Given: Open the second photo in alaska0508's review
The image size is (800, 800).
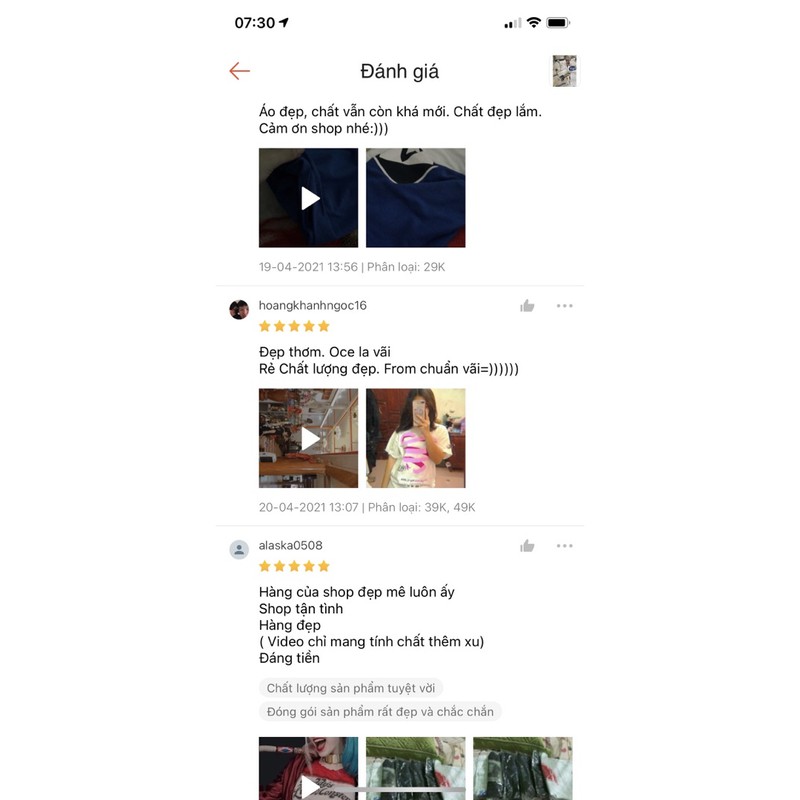Looking at the screenshot, I should [x=415, y=768].
